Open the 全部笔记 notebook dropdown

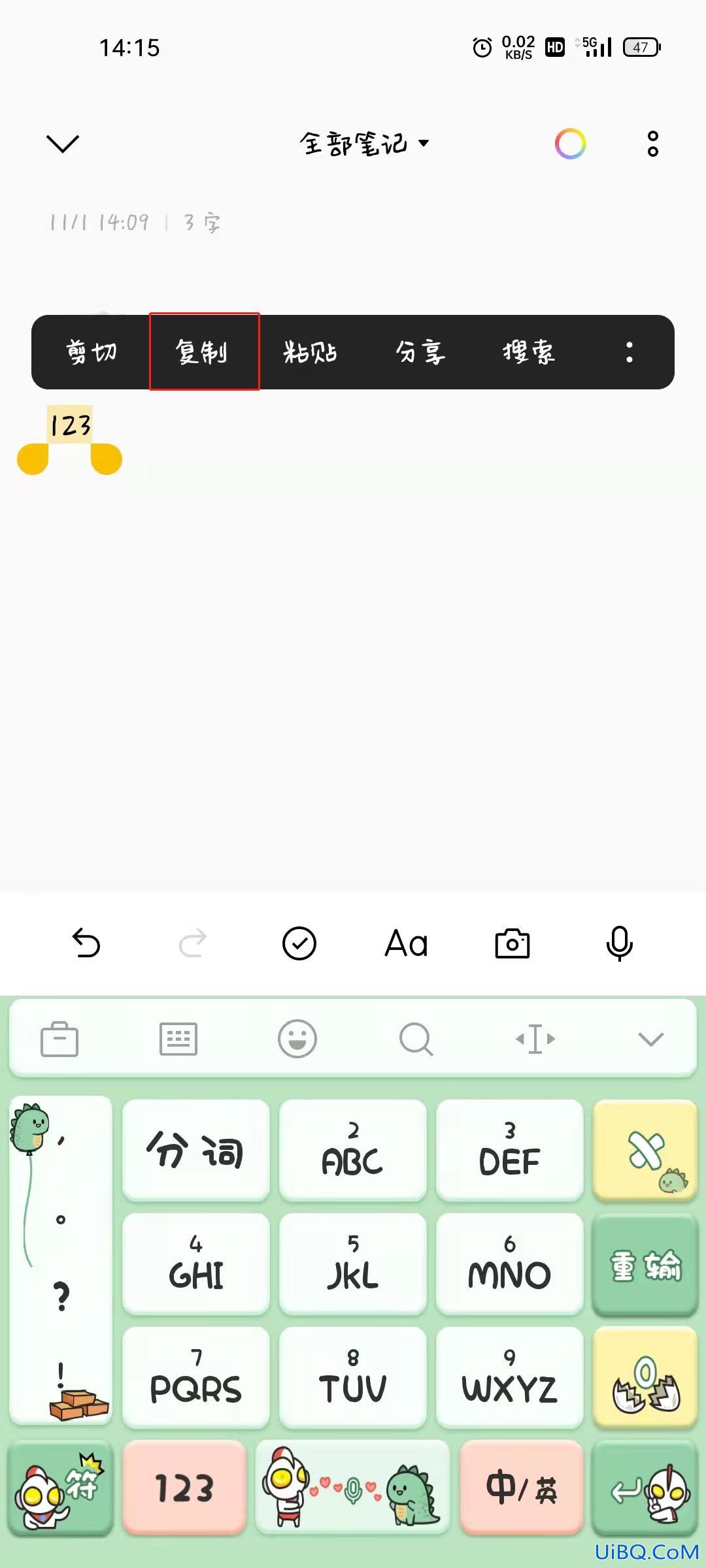click(364, 144)
